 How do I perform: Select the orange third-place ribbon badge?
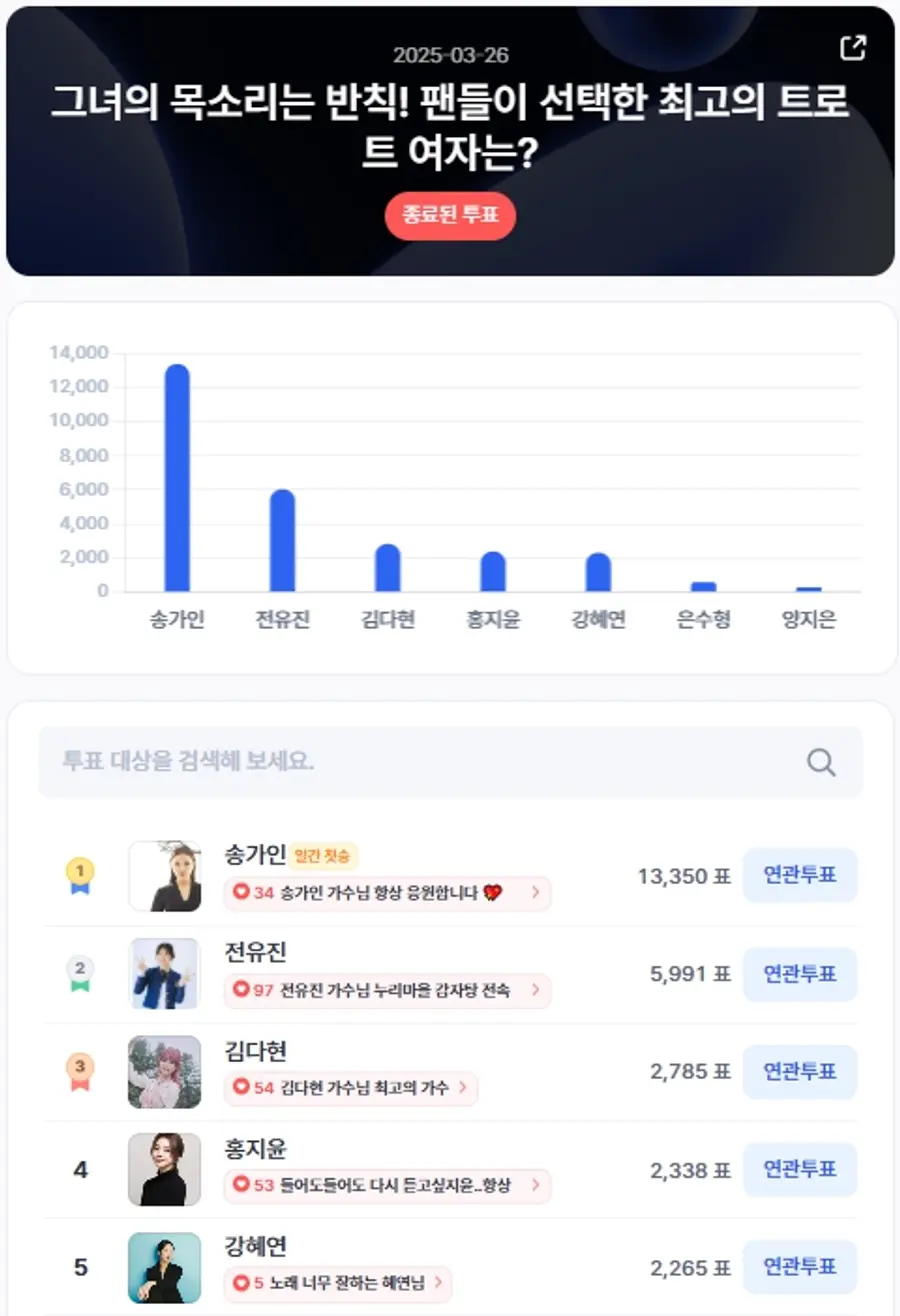pos(79,1071)
